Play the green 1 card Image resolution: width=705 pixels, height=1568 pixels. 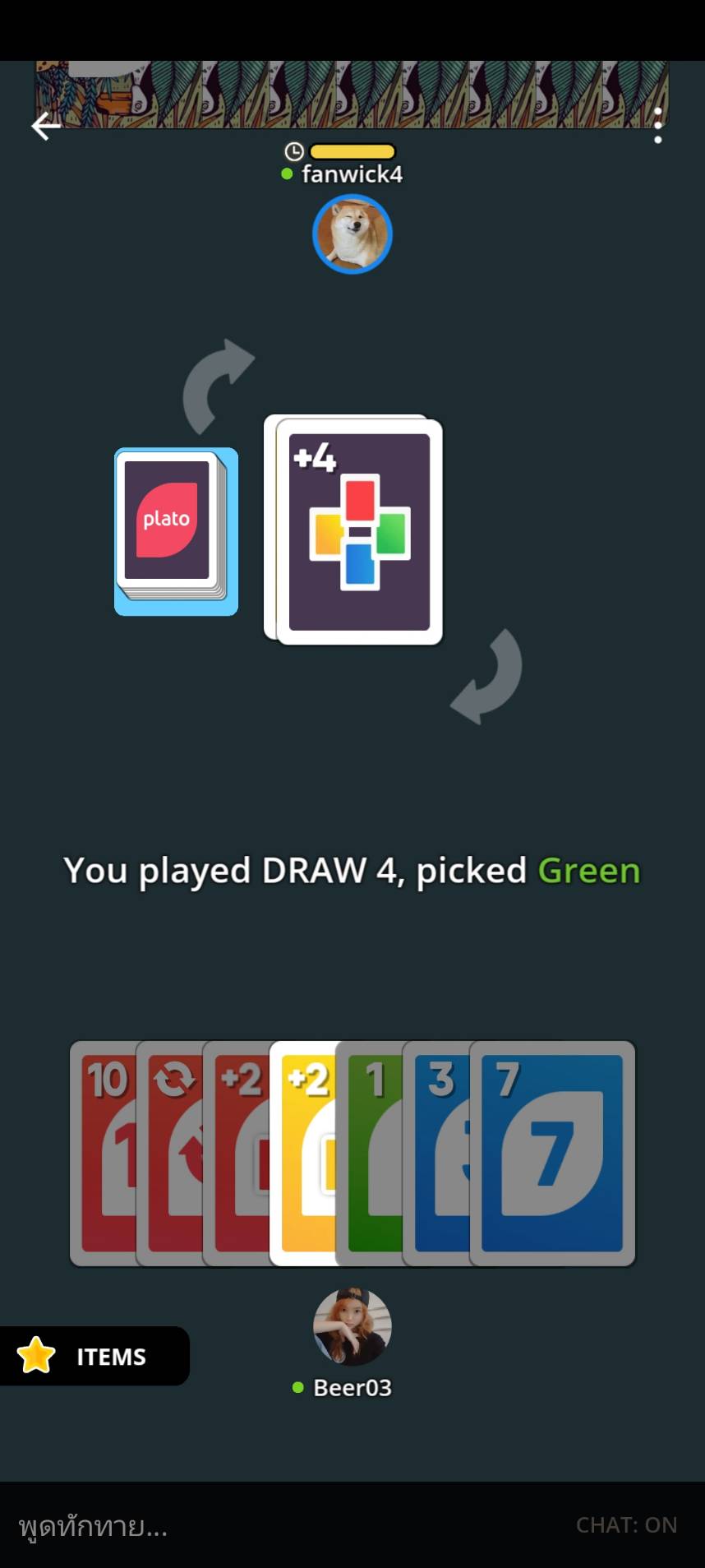point(370,1151)
